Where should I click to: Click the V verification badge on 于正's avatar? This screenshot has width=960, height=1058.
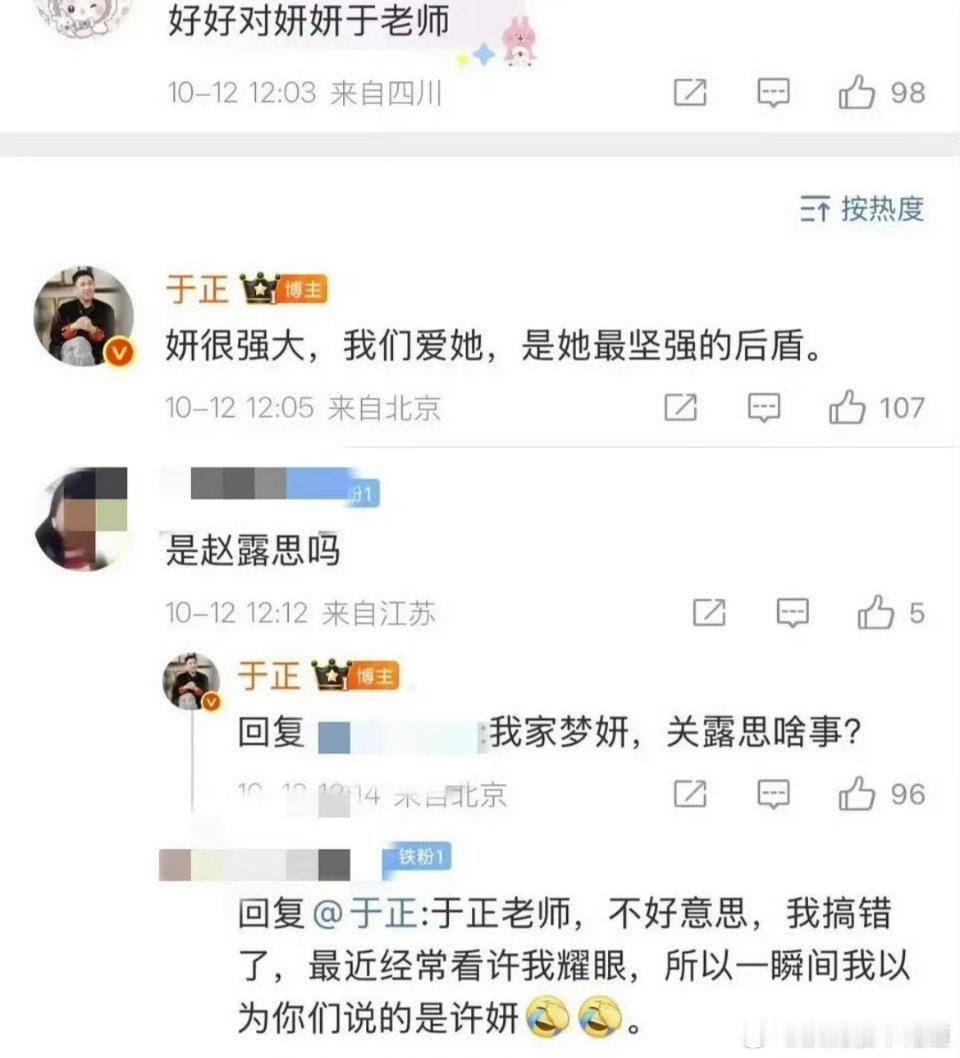(120, 349)
